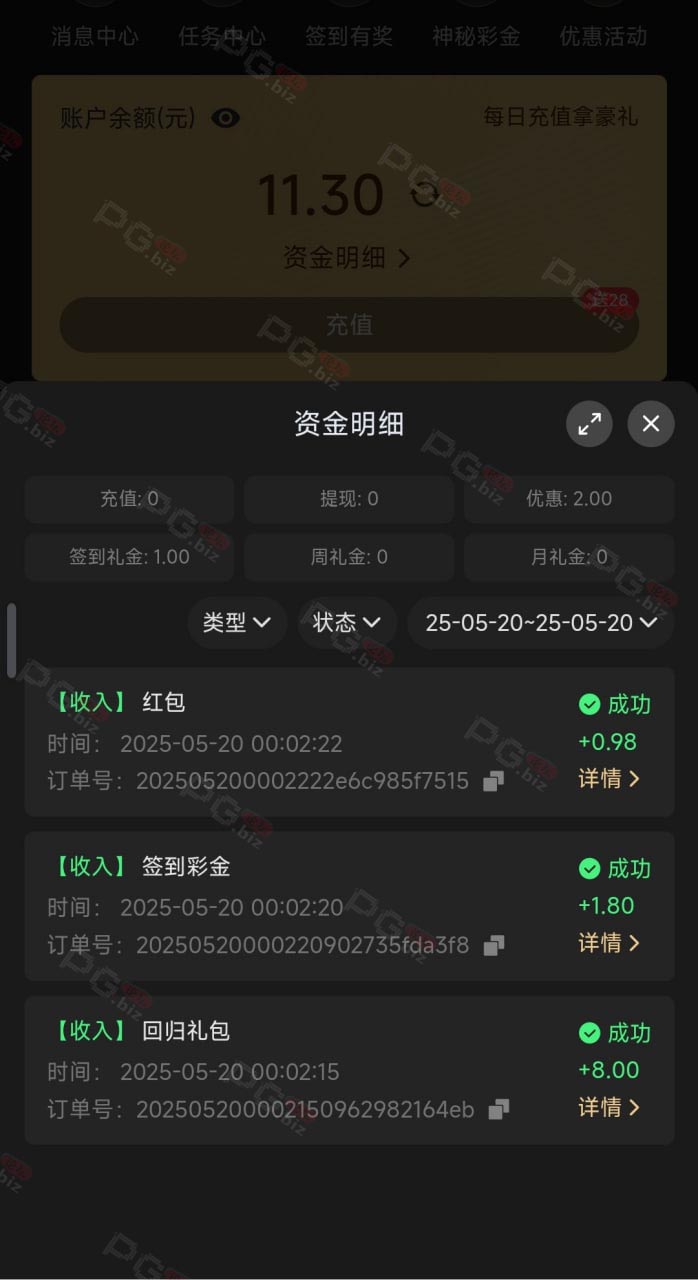
Task: Open the date range picker 25-05-20~25-05-20
Action: pyautogui.click(x=540, y=622)
